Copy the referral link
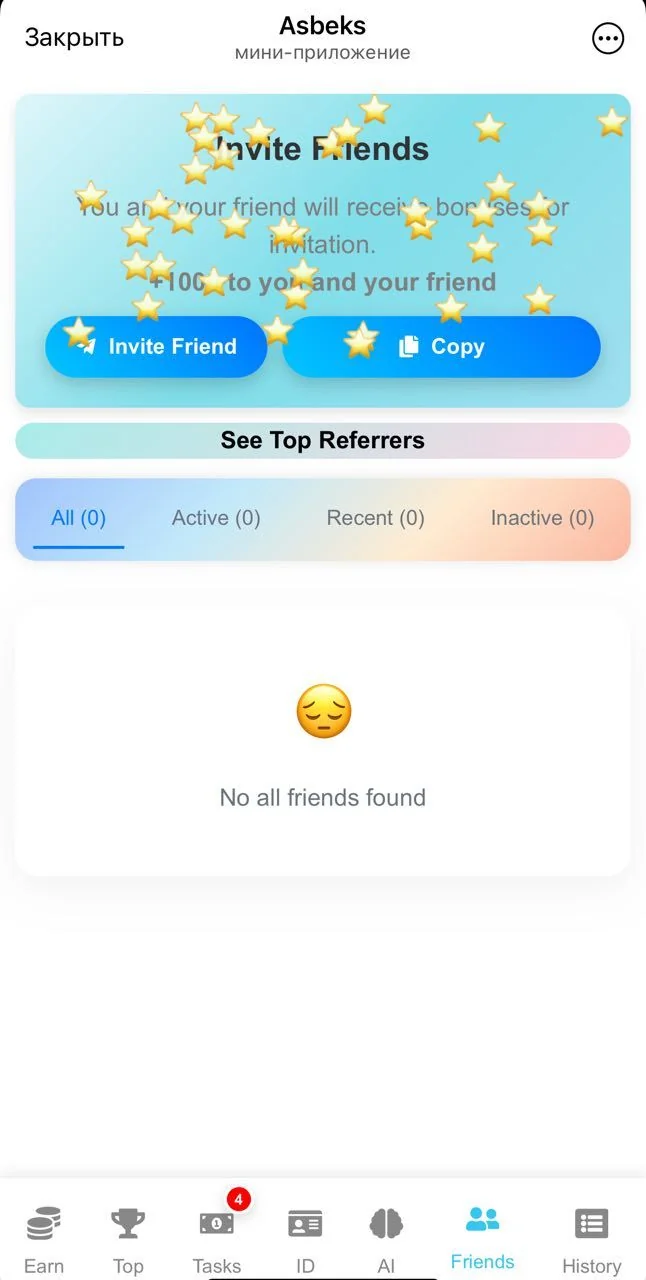 442,347
